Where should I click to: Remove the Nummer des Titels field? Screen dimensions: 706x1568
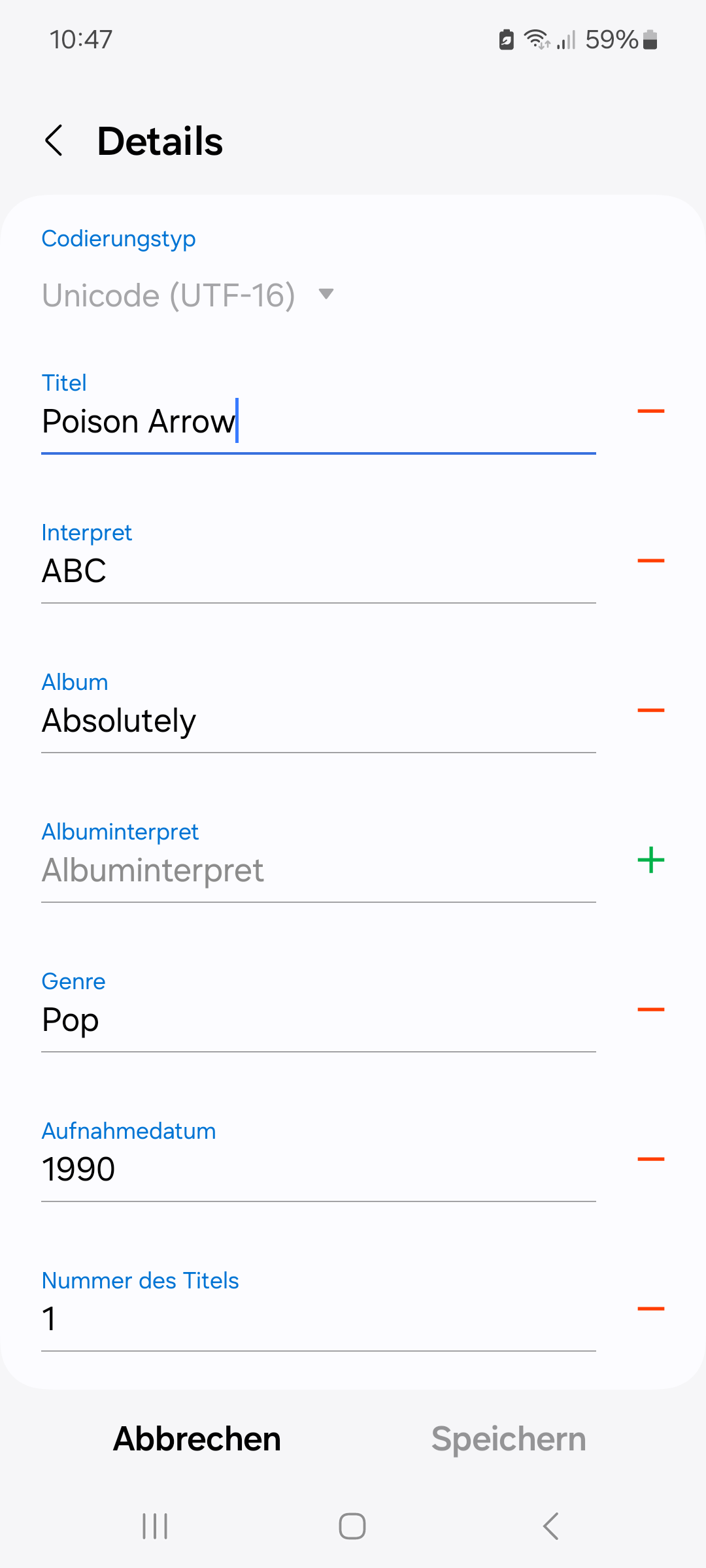pyautogui.click(x=650, y=1309)
